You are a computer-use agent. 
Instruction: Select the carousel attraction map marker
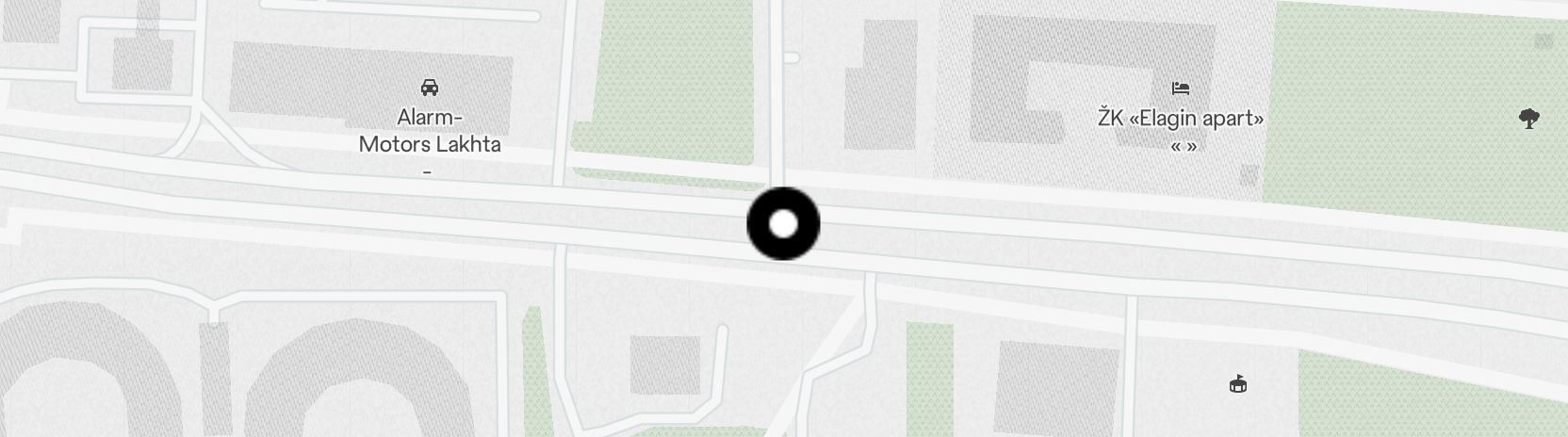click(1238, 384)
